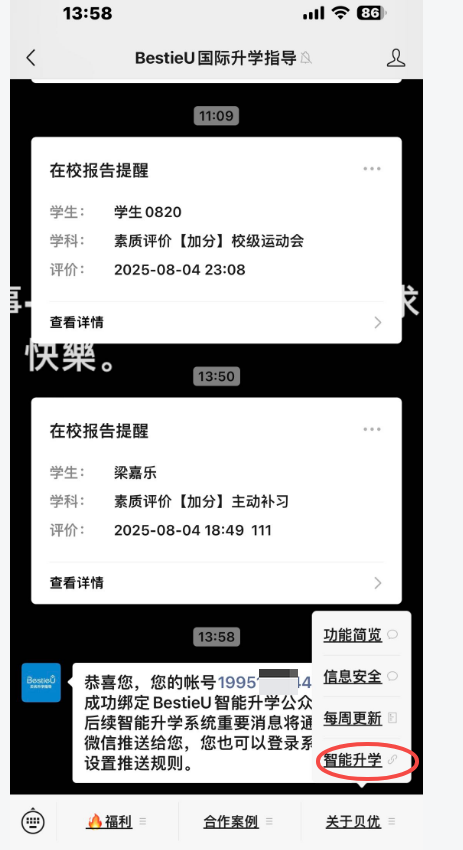This screenshot has height=850, width=463.
Task: Open options for the 学生 0820 report card
Action: 372,169
